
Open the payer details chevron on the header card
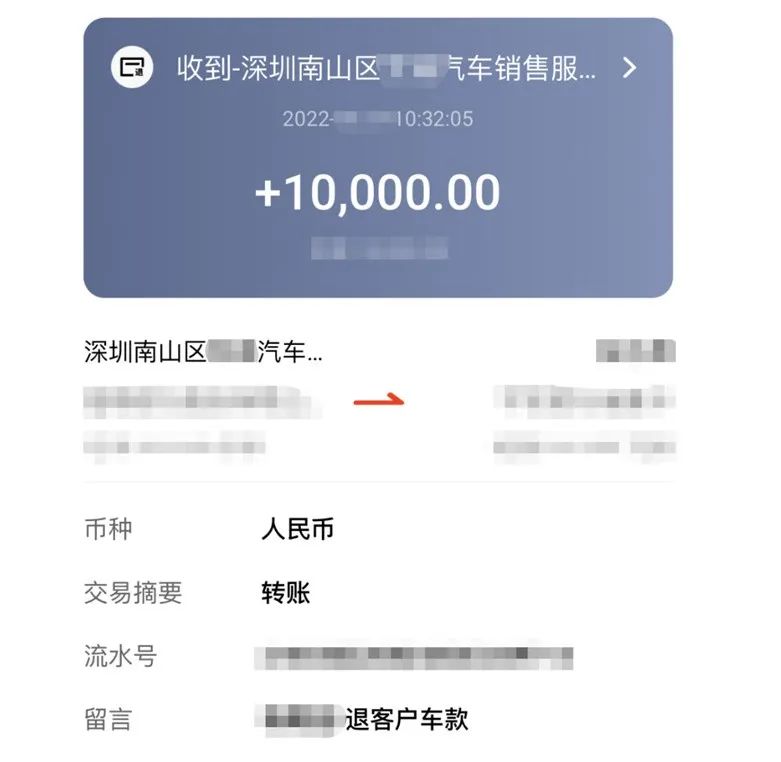[x=629, y=68]
